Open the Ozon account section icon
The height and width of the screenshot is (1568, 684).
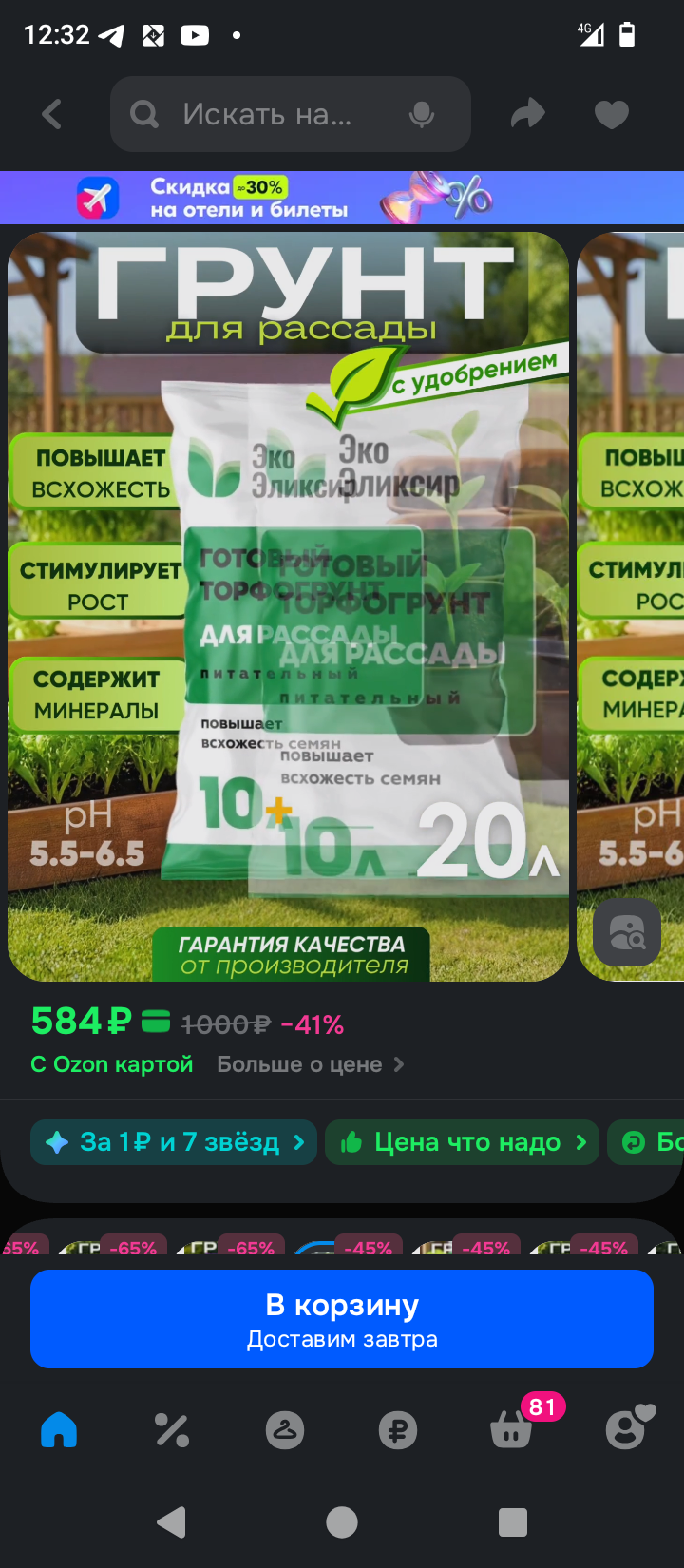point(284,1428)
